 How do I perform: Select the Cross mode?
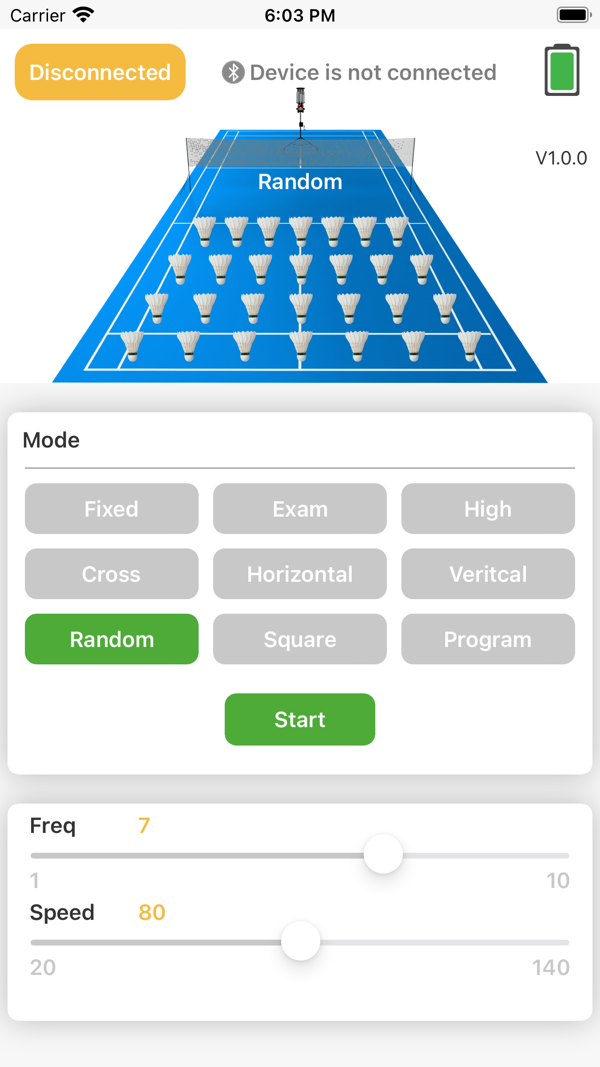111,574
